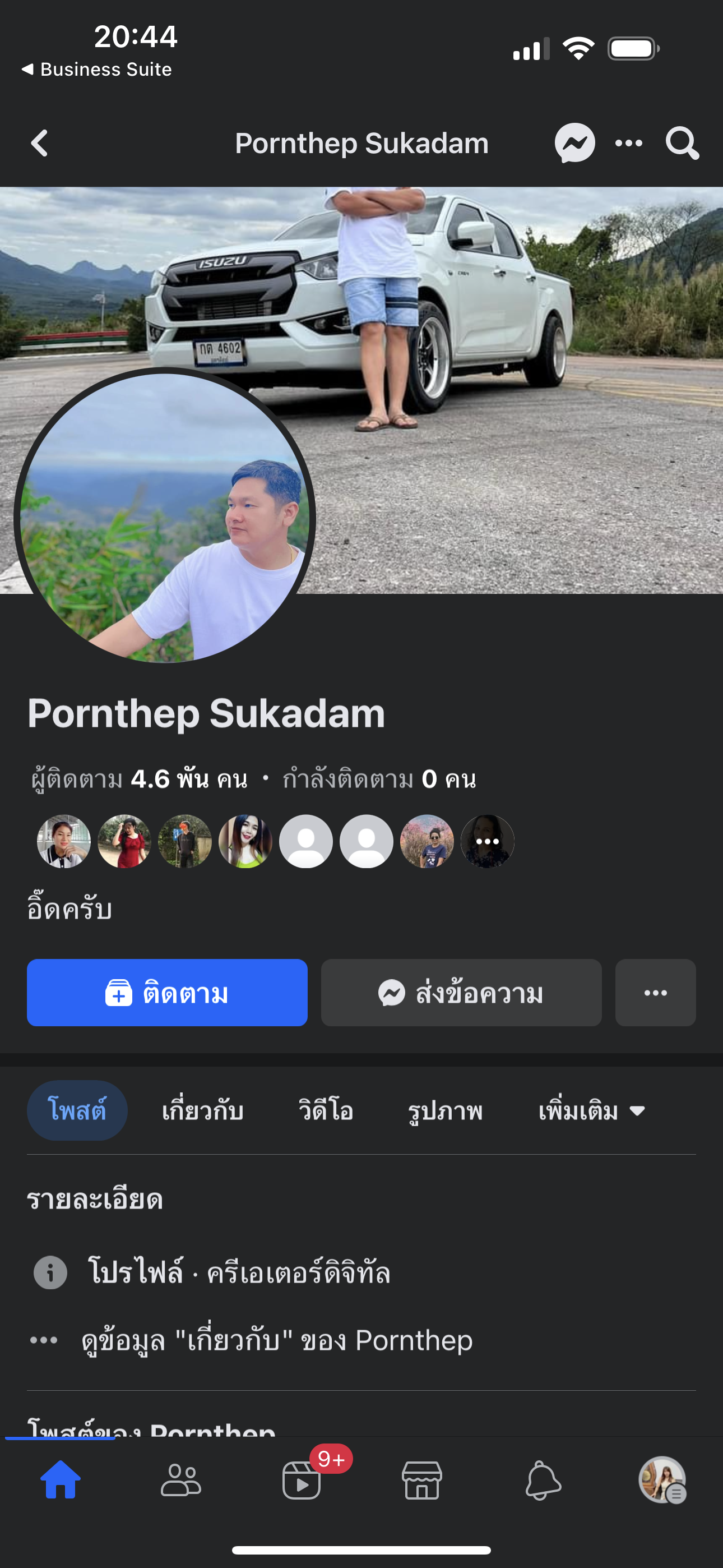Select the โพสต์ tab
723x1568 pixels.
[x=77, y=1111]
